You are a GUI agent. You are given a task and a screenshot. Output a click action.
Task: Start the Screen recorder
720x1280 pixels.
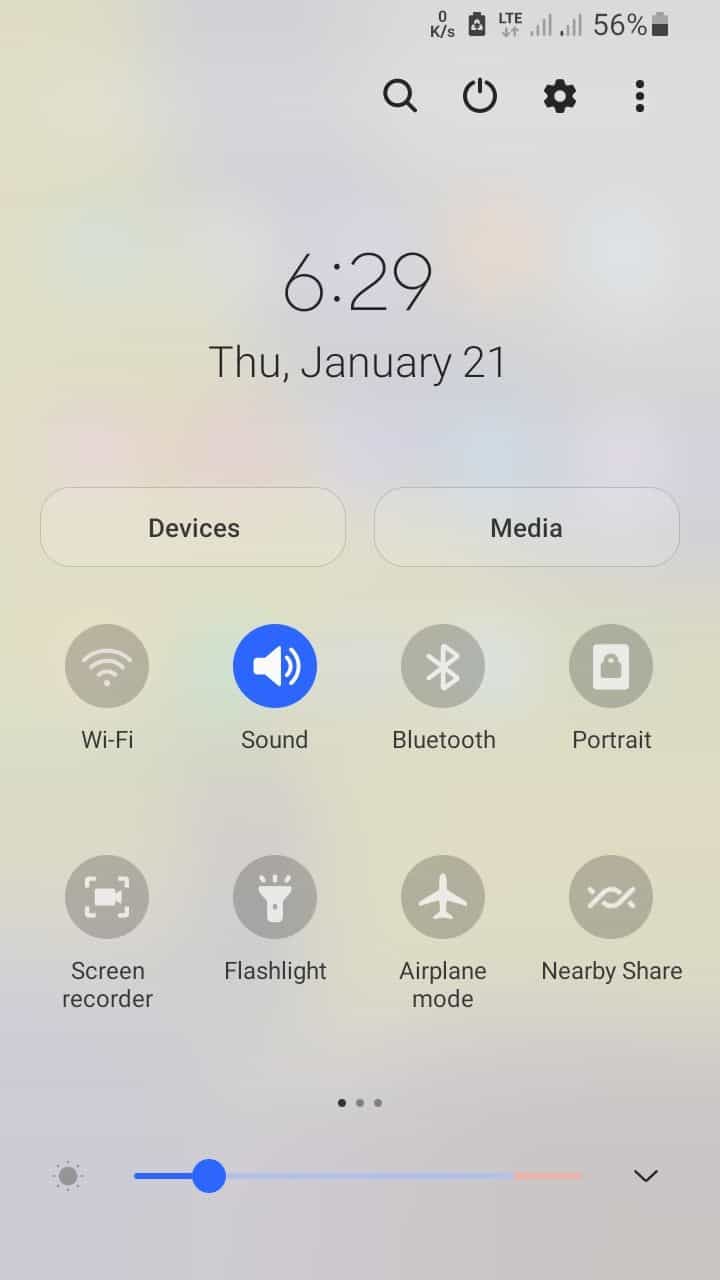coord(107,897)
